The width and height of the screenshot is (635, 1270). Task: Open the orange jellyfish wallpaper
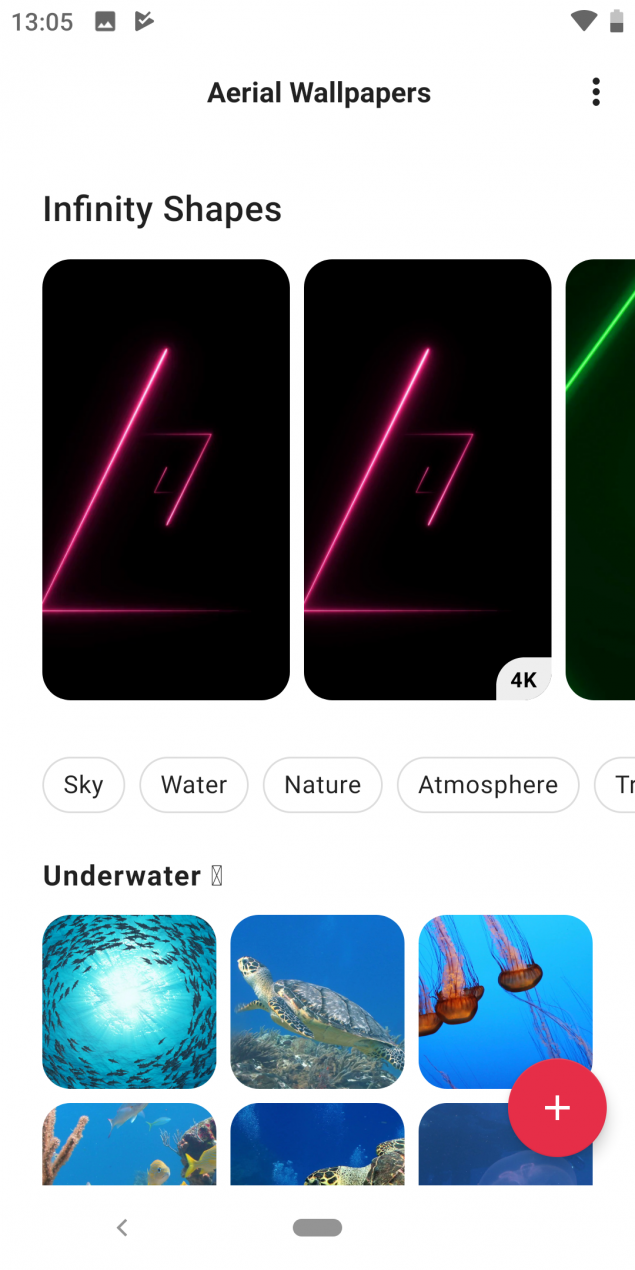505,1002
